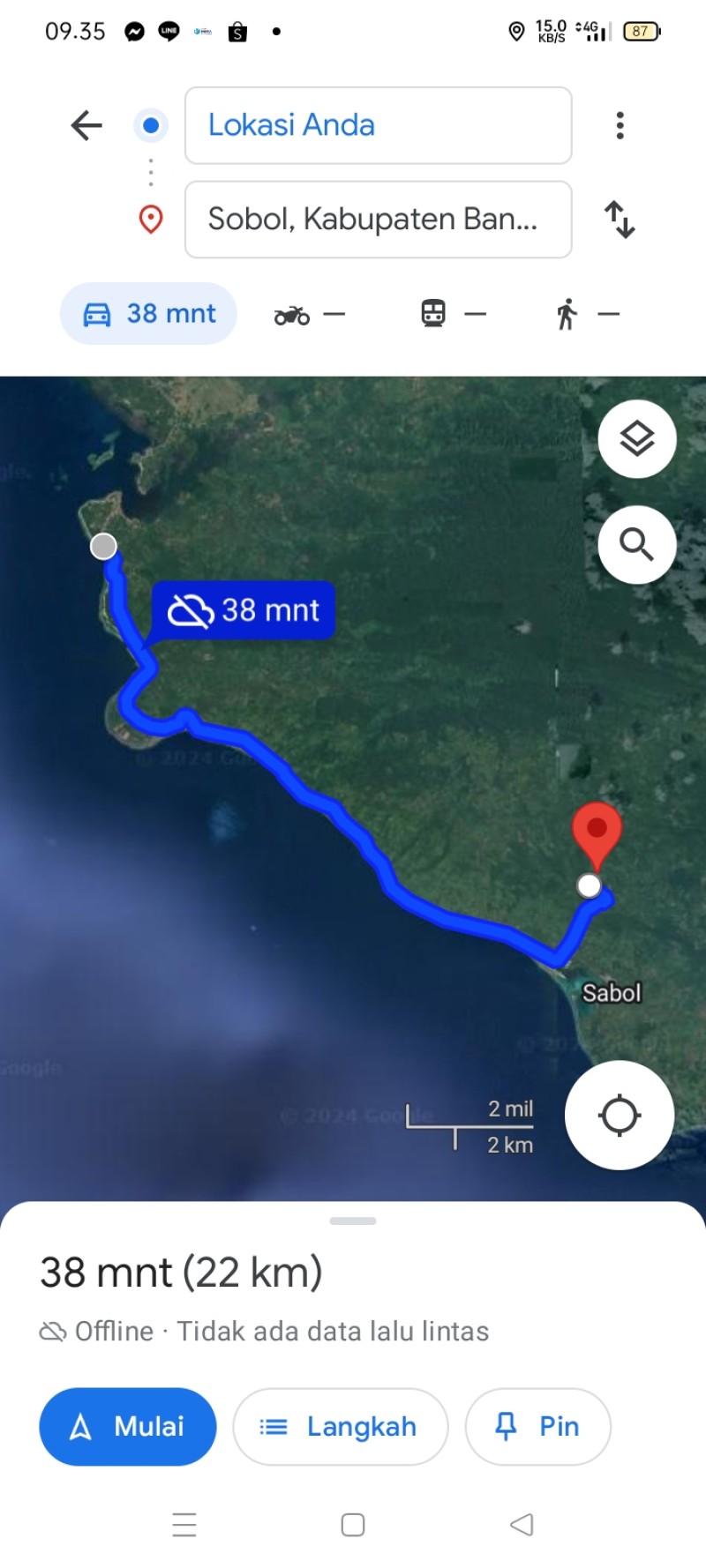Go back using the top-left arrow
This screenshot has height=1568, width=706.
[x=86, y=125]
